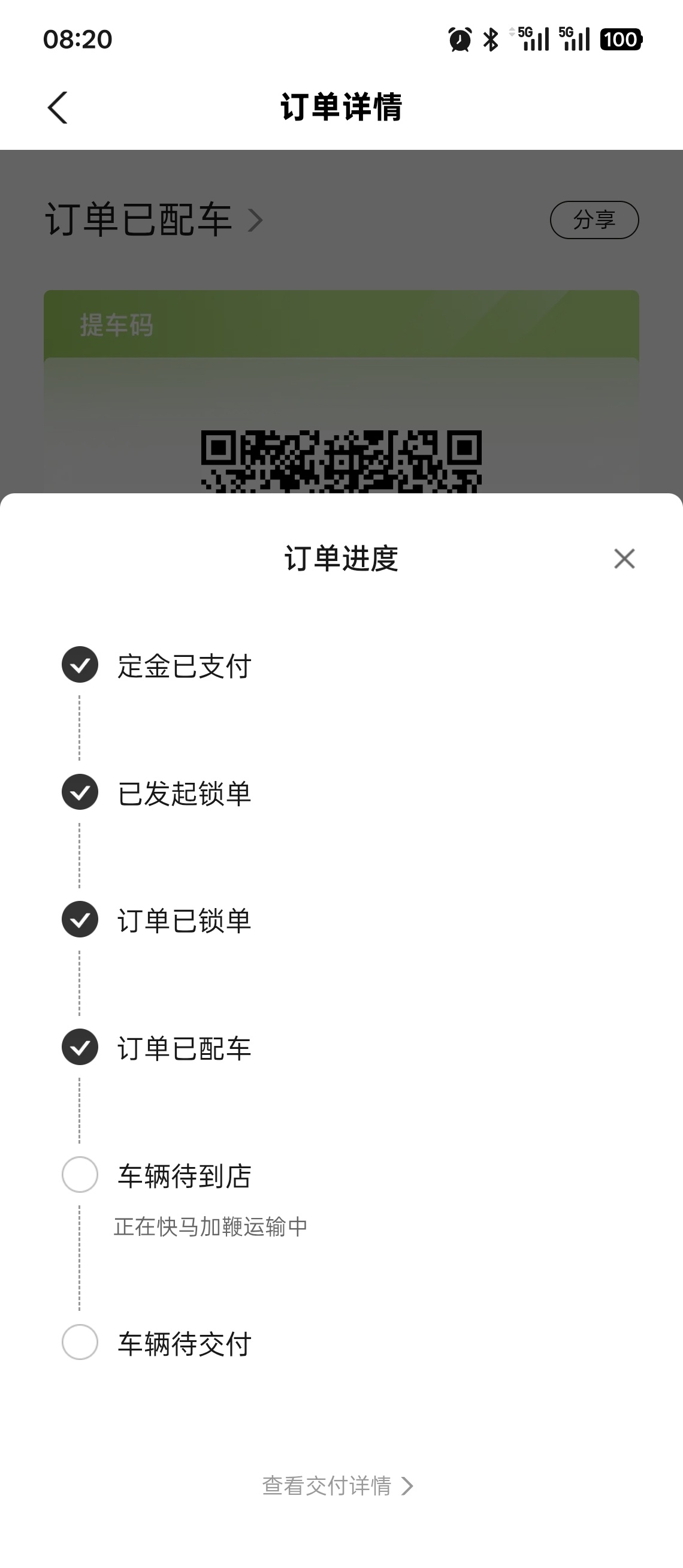Tap the 分享 share button
Image resolution: width=683 pixels, height=1568 pixels.
tap(595, 221)
